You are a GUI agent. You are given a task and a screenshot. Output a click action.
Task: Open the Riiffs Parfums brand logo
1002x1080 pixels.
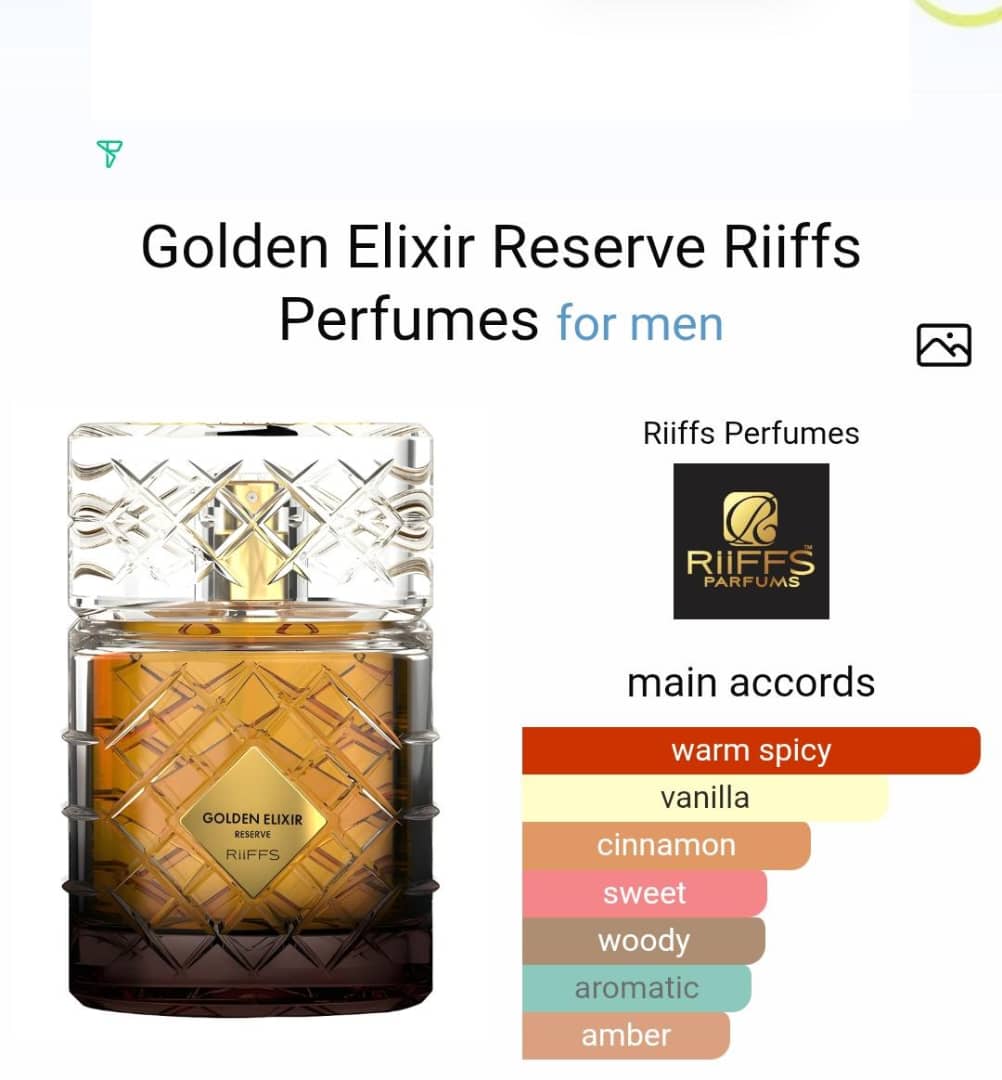[x=751, y=541]
